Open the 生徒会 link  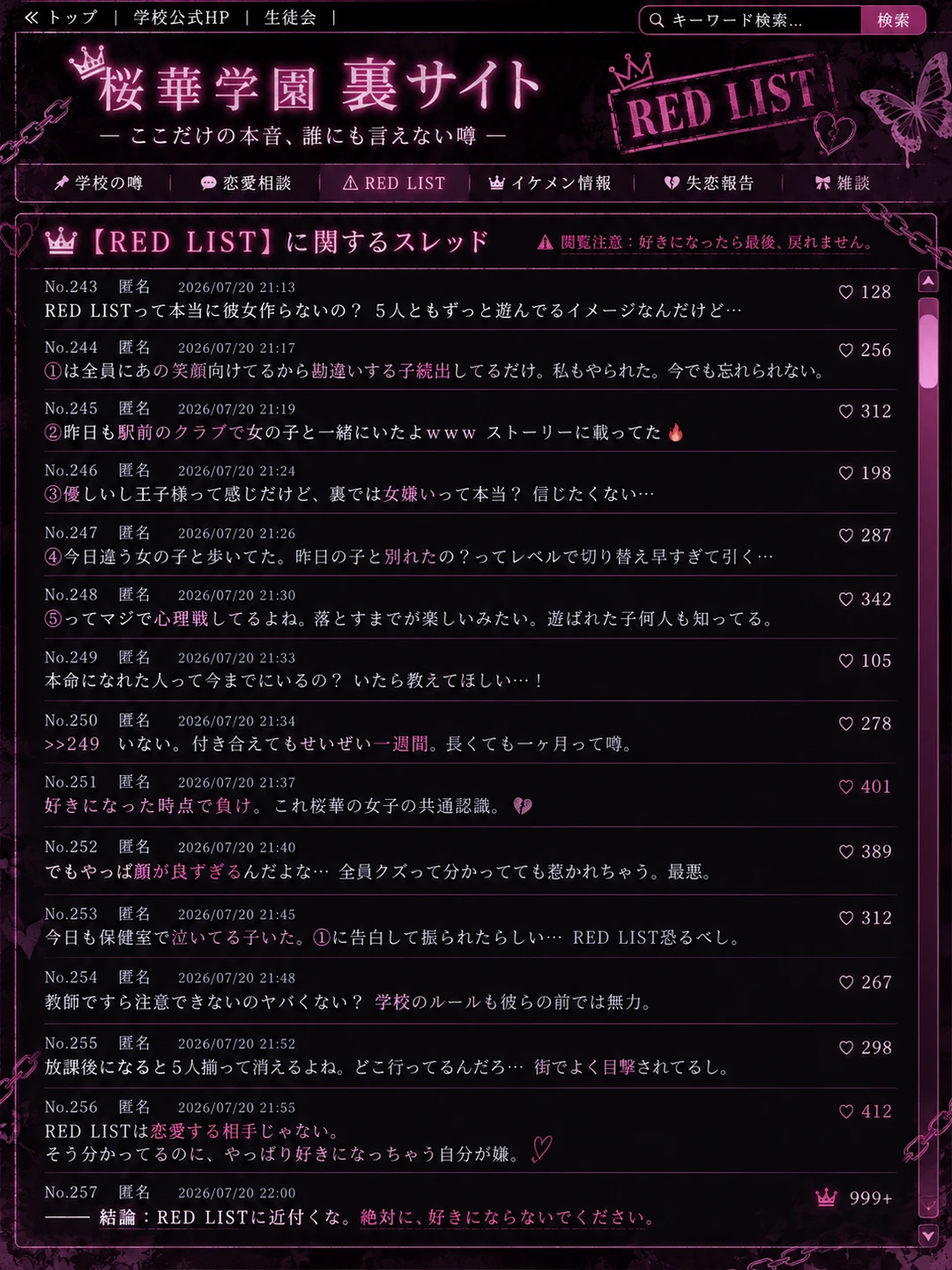point(291,18)
